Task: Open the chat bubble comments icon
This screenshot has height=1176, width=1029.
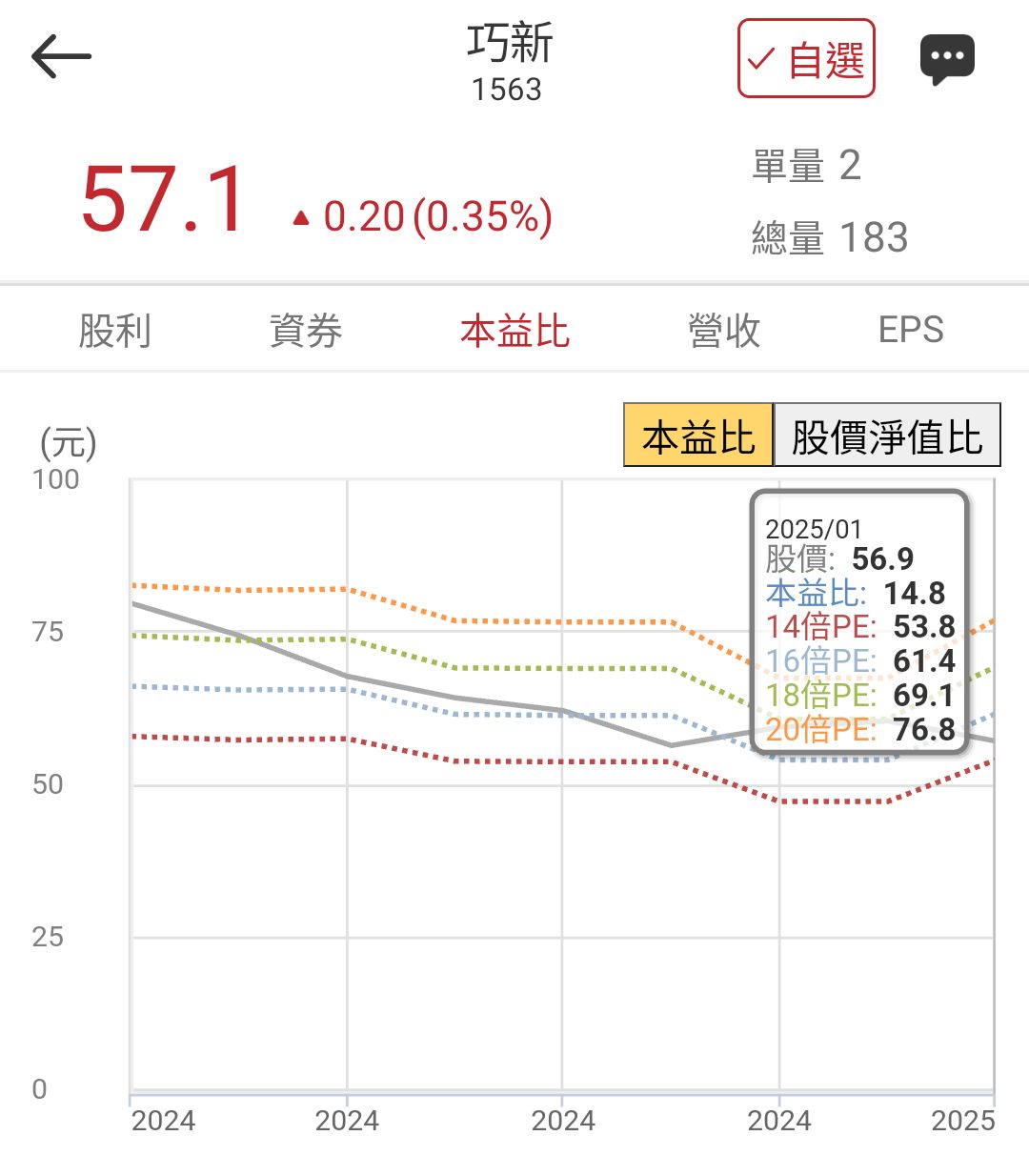Action: point(947,59)
